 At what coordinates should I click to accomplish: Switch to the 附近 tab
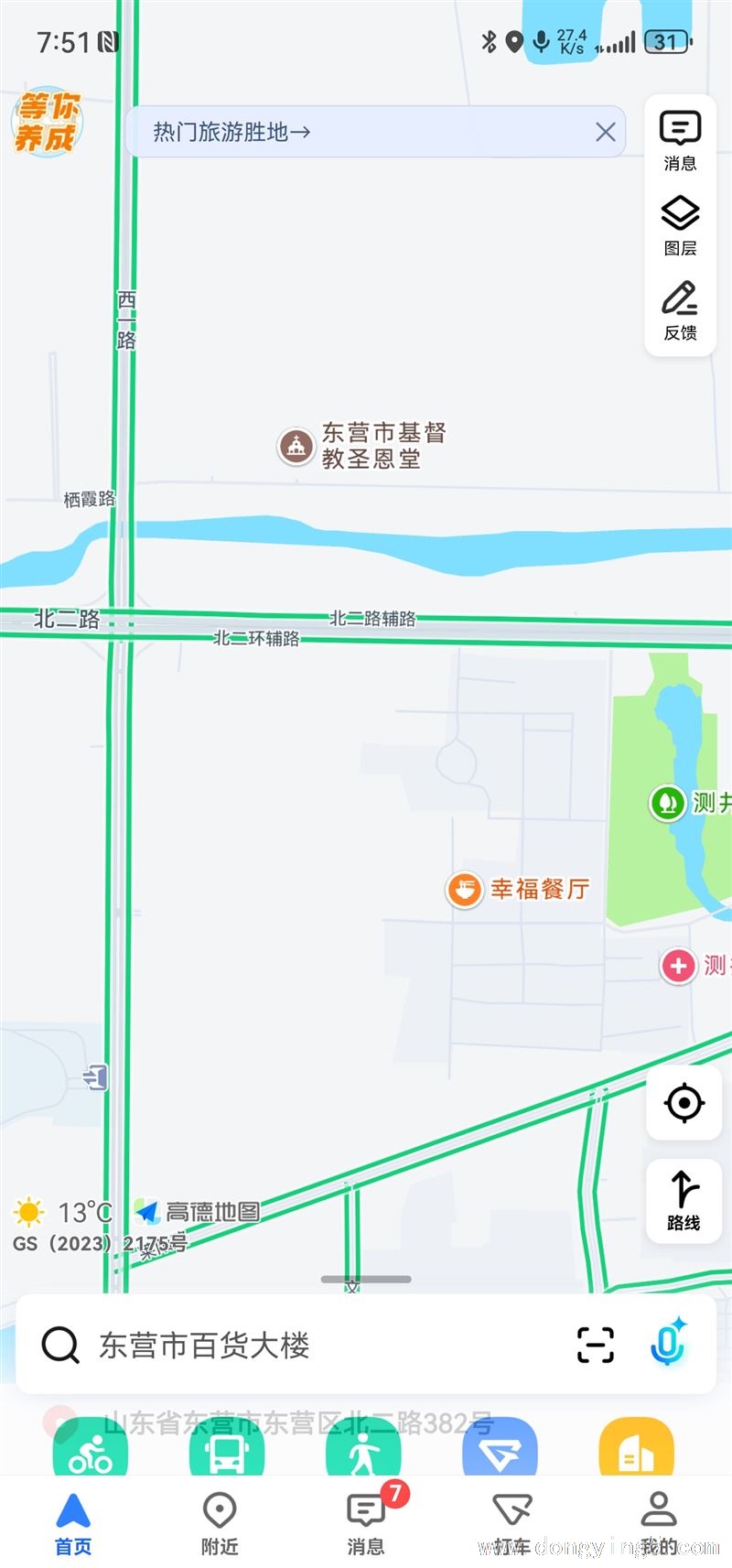coord(220,1523)
